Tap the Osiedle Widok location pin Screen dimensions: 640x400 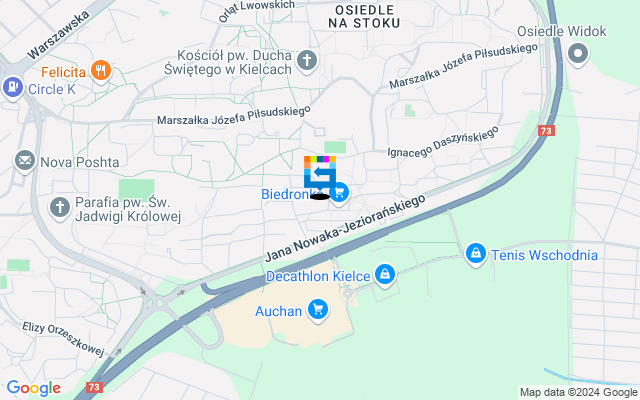pyautogui.click(x=578, y=54)
